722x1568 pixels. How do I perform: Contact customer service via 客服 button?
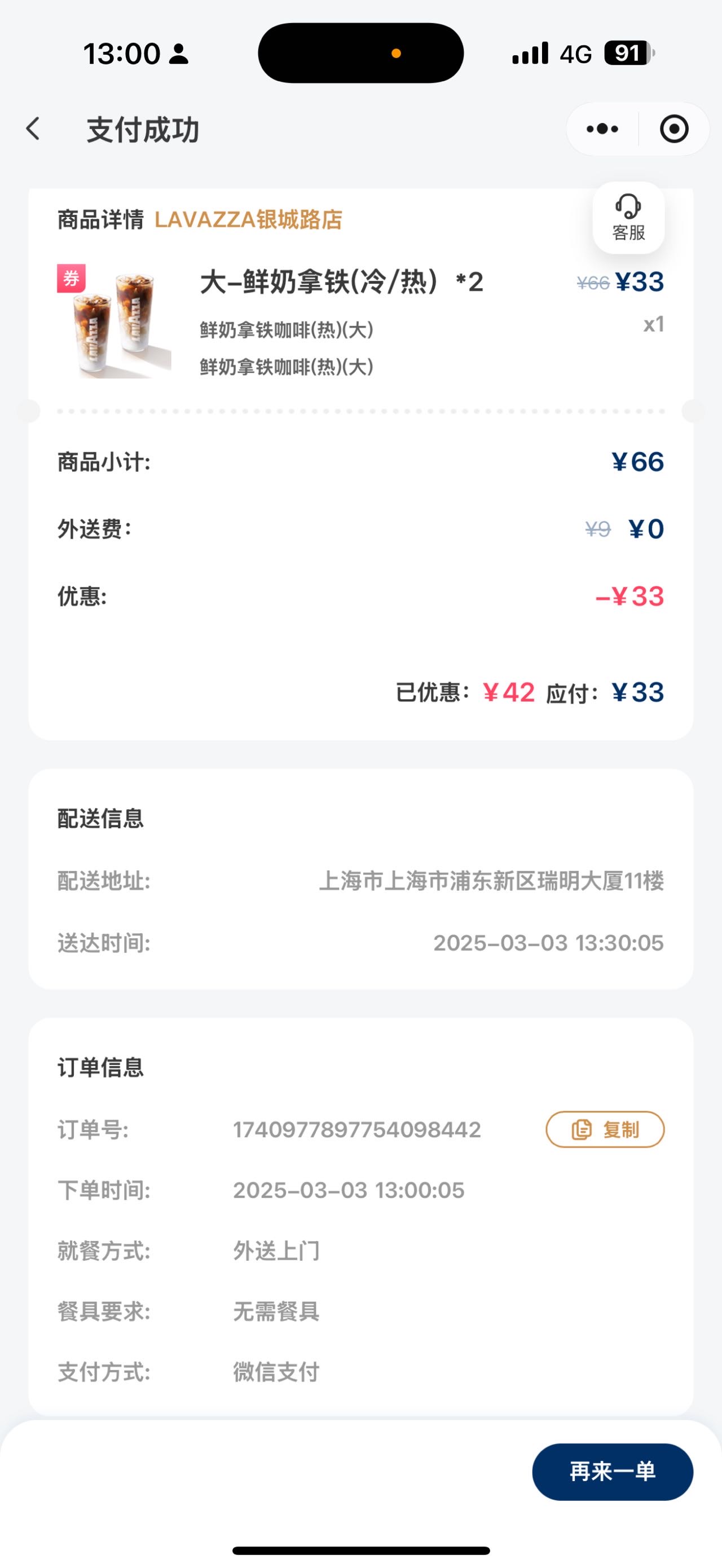click(x=628, y=218)
